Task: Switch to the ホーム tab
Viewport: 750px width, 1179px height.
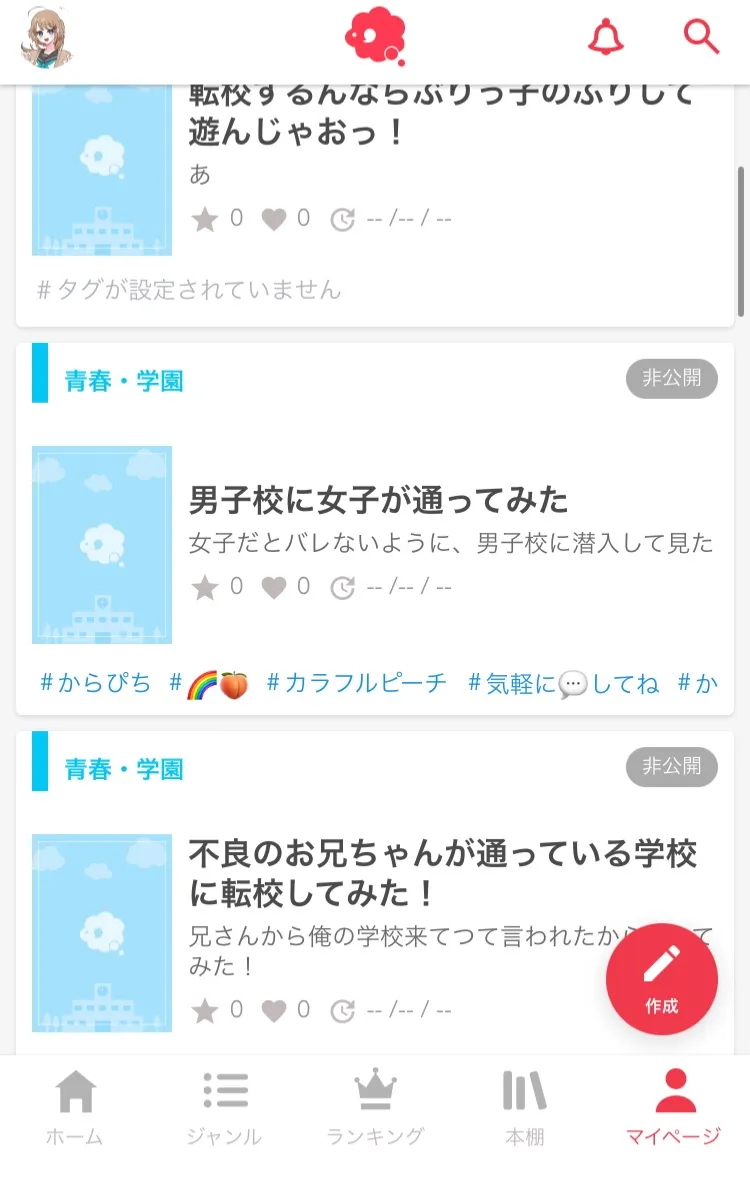Action: click(x=75, y=1107)
